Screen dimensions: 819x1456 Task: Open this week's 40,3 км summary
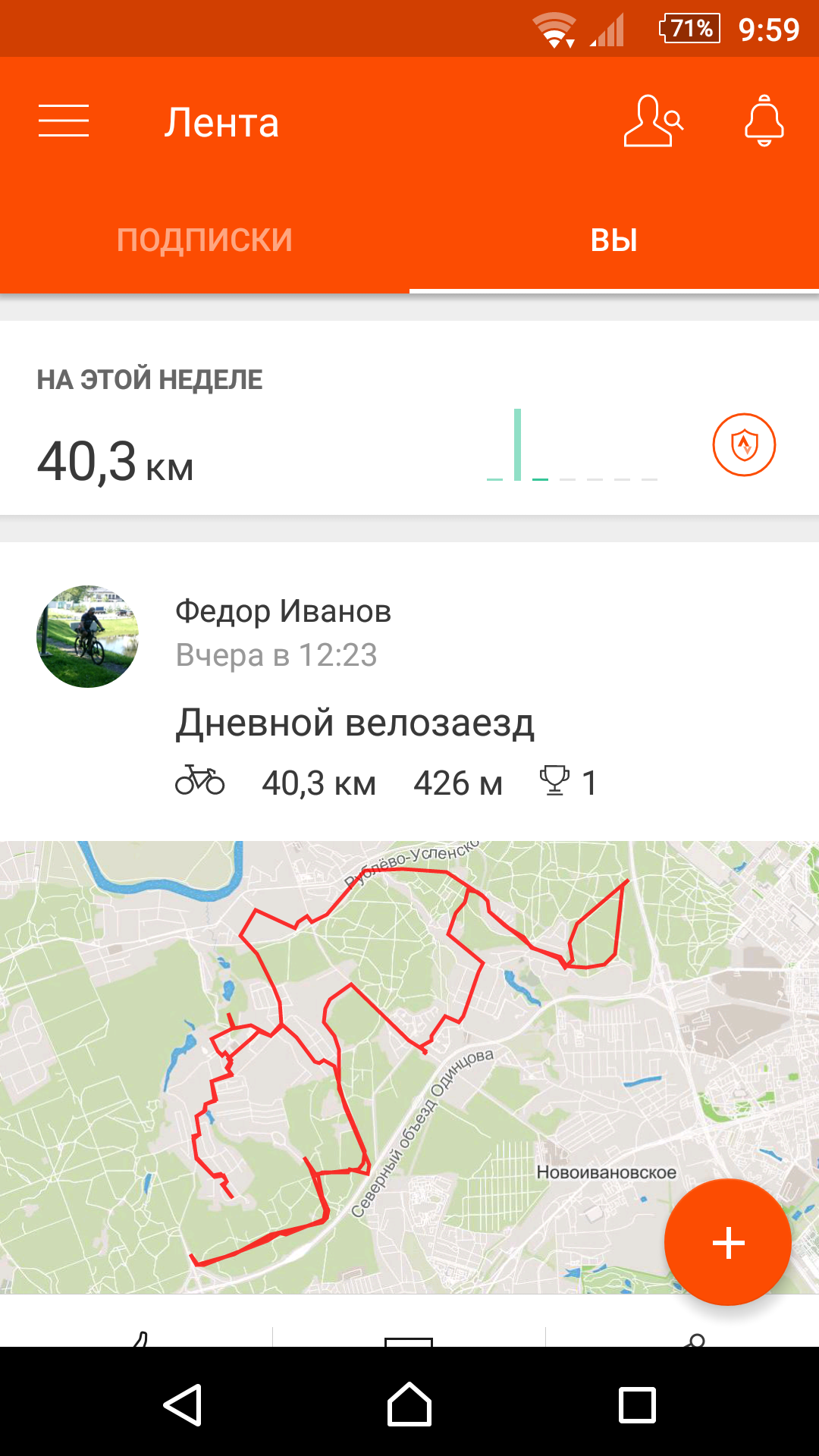click(x=115, y=461)
